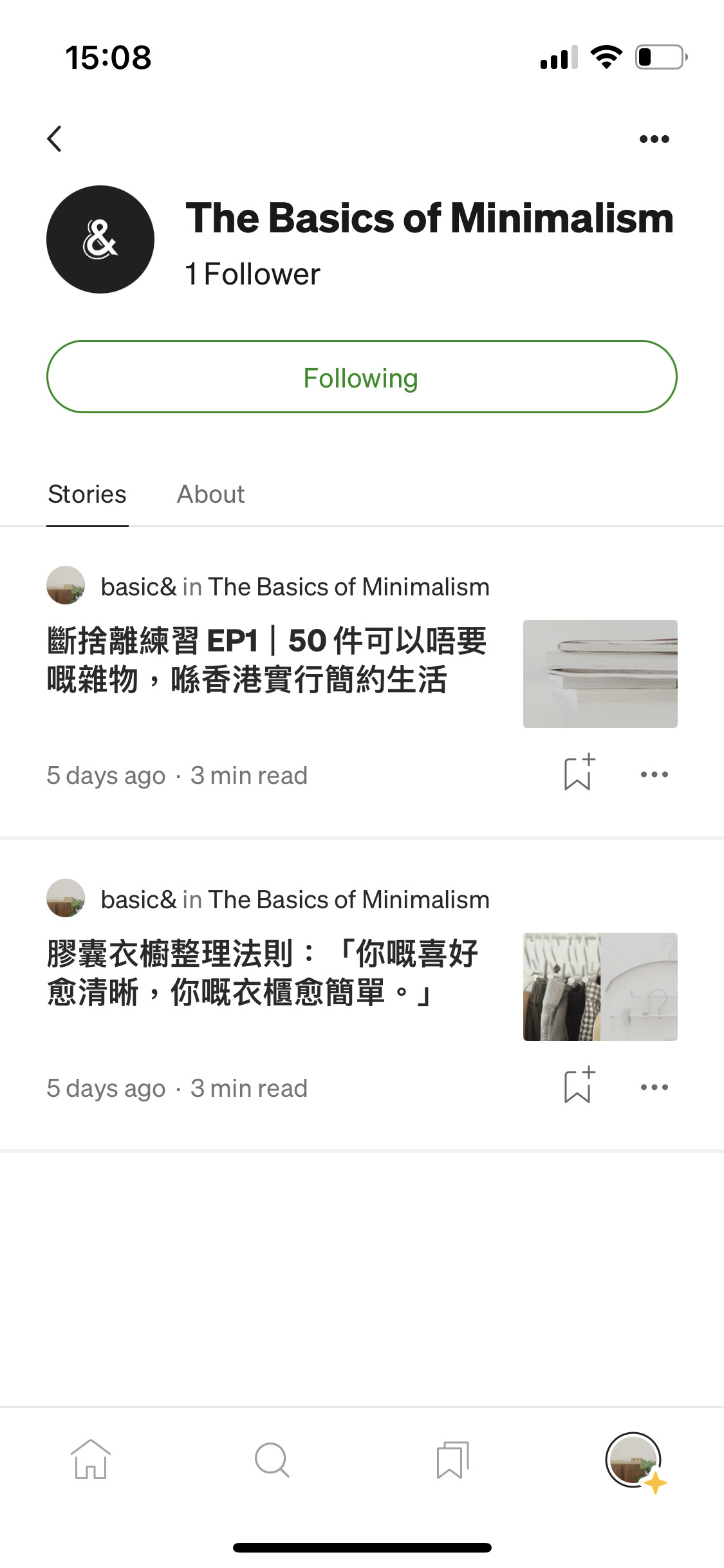
Task: Open more options for 斷捨離練習 EP1 story
Action: click(654, 774)
